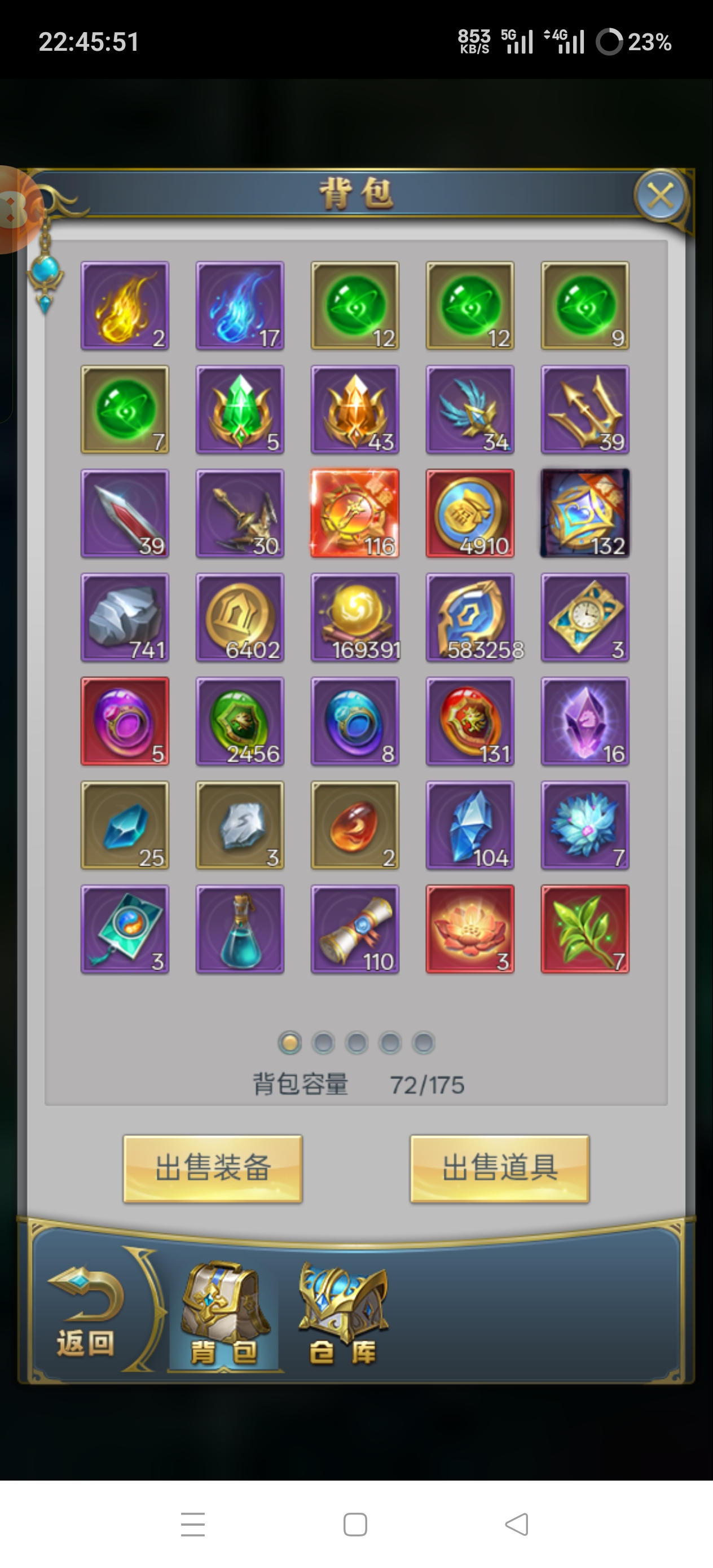Open the gold coin item with count 4910
Viewport: 713px width, 1568px height.
(x=470, y=513)
